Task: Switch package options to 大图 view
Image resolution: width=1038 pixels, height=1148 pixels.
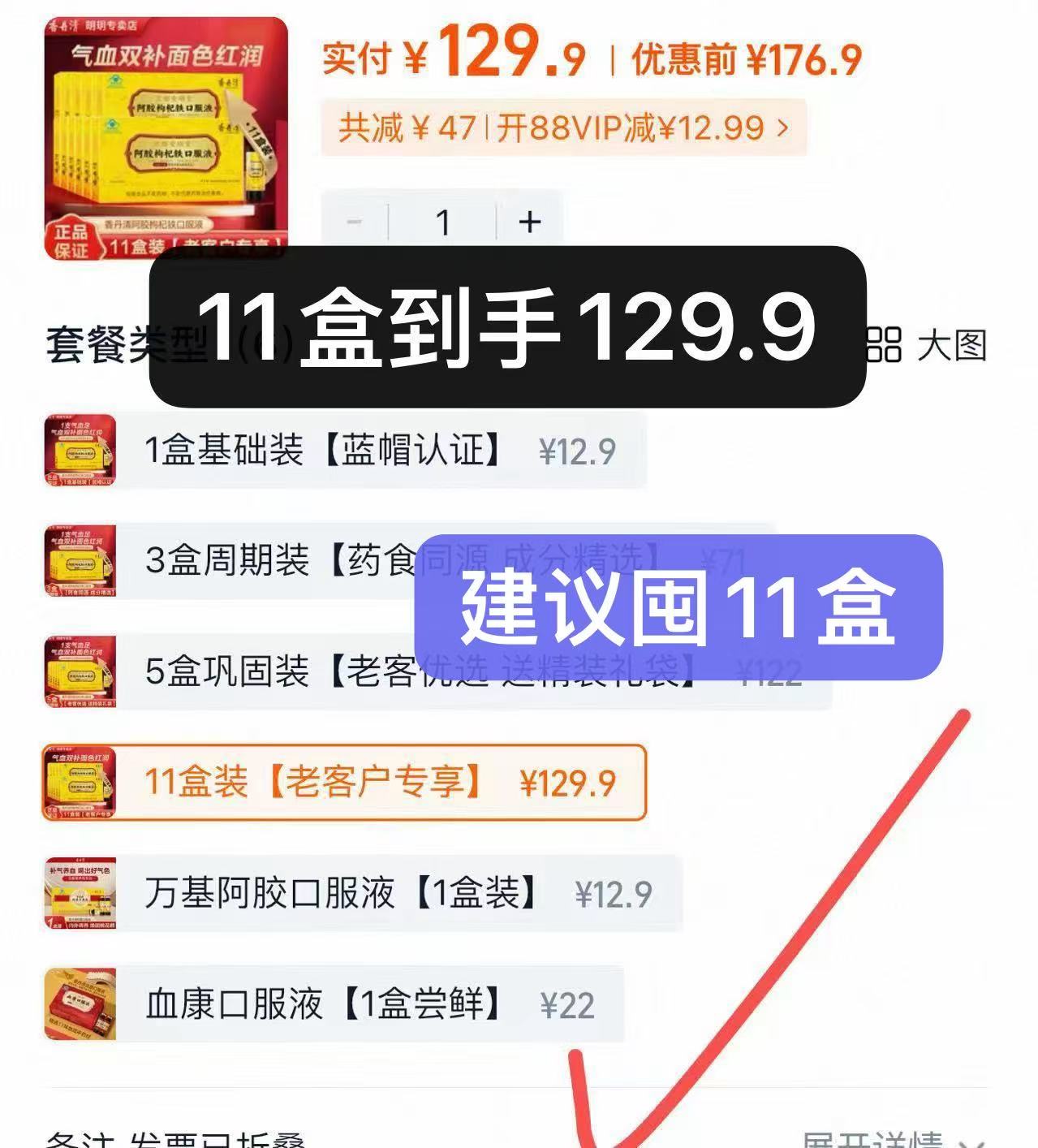Action: [x=927, y=345]
